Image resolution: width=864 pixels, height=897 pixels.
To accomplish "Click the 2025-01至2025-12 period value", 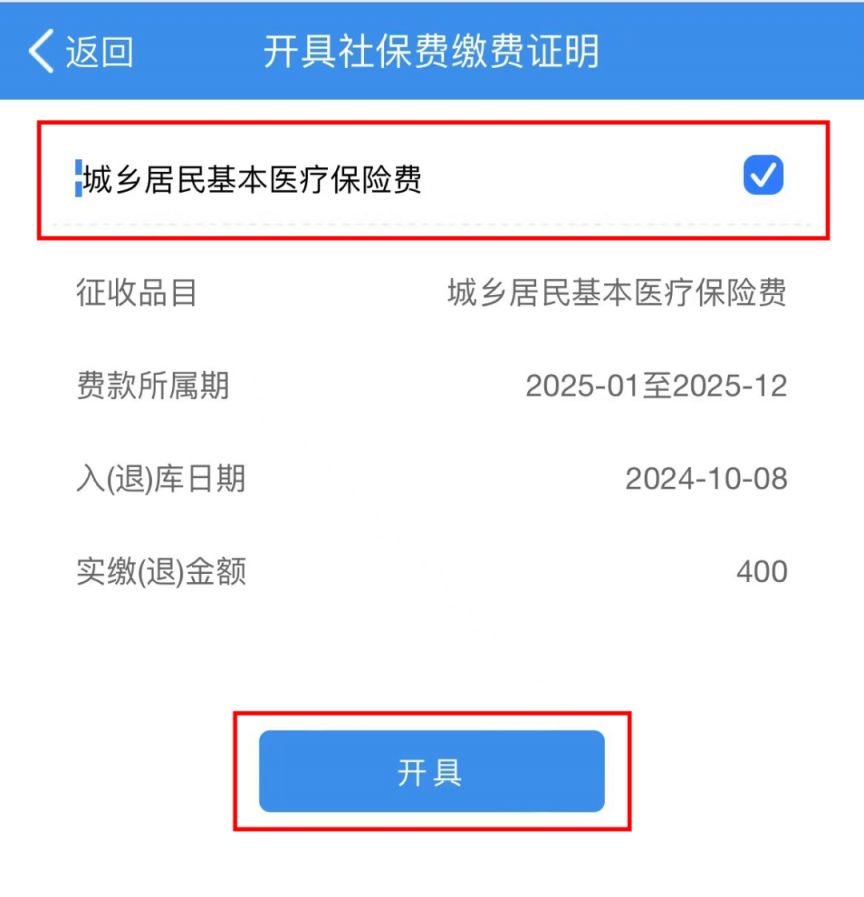I will (x=657, y=384).
